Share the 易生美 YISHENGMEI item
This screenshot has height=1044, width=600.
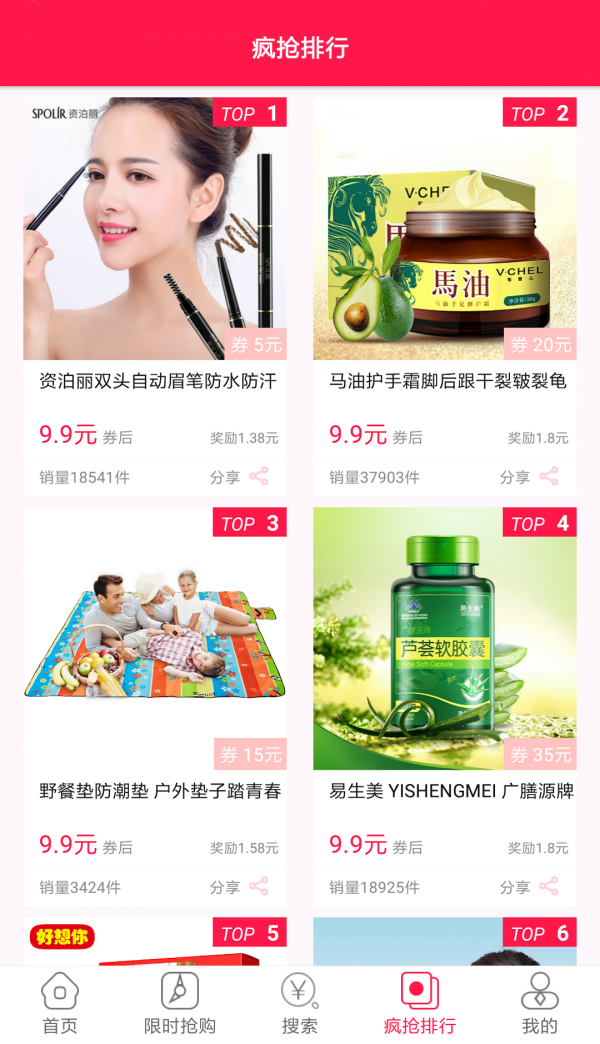click(530, 887)
